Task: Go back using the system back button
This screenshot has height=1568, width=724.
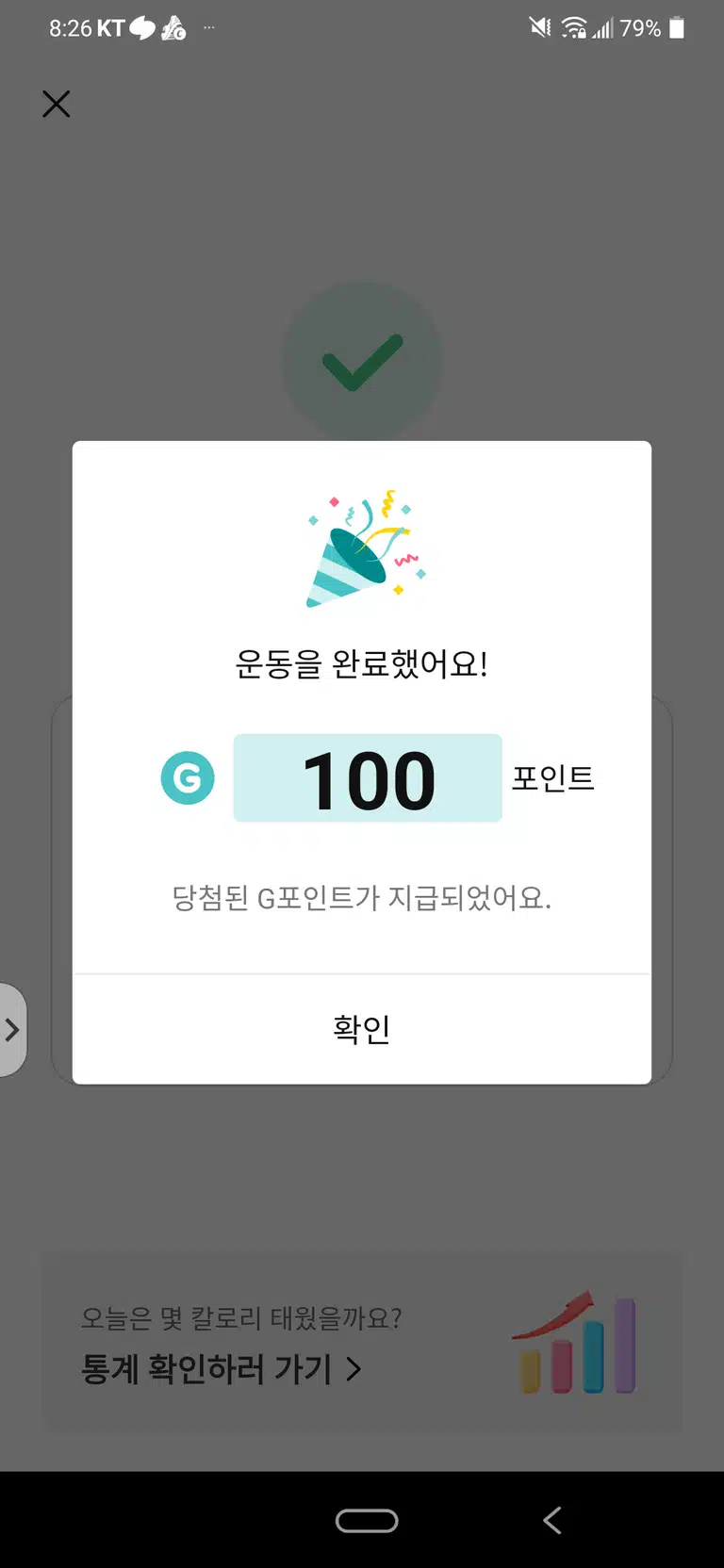Action: [552, 1520]
